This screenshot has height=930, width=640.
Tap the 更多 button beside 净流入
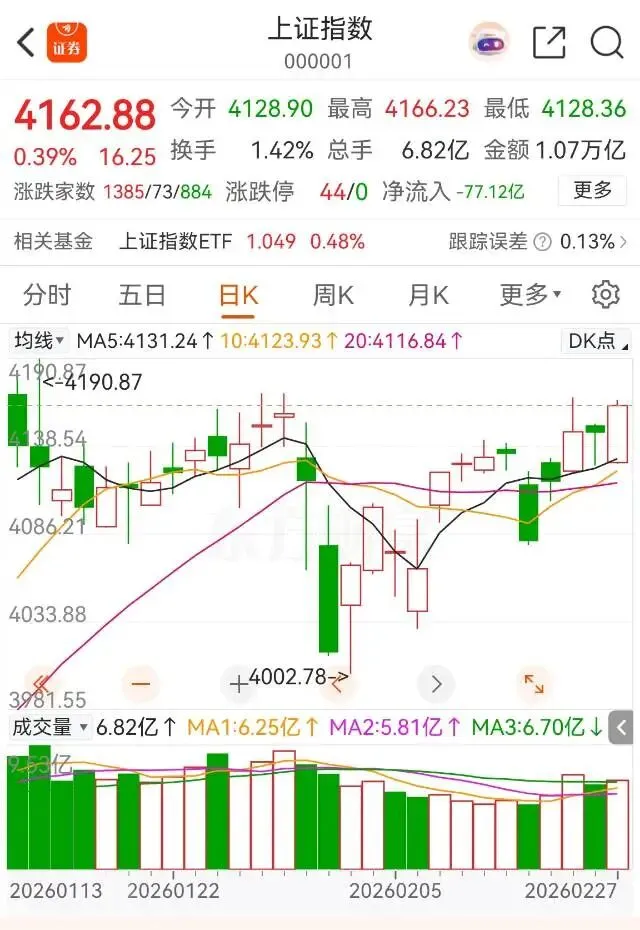pyautogui.click(x=592, y=190)
